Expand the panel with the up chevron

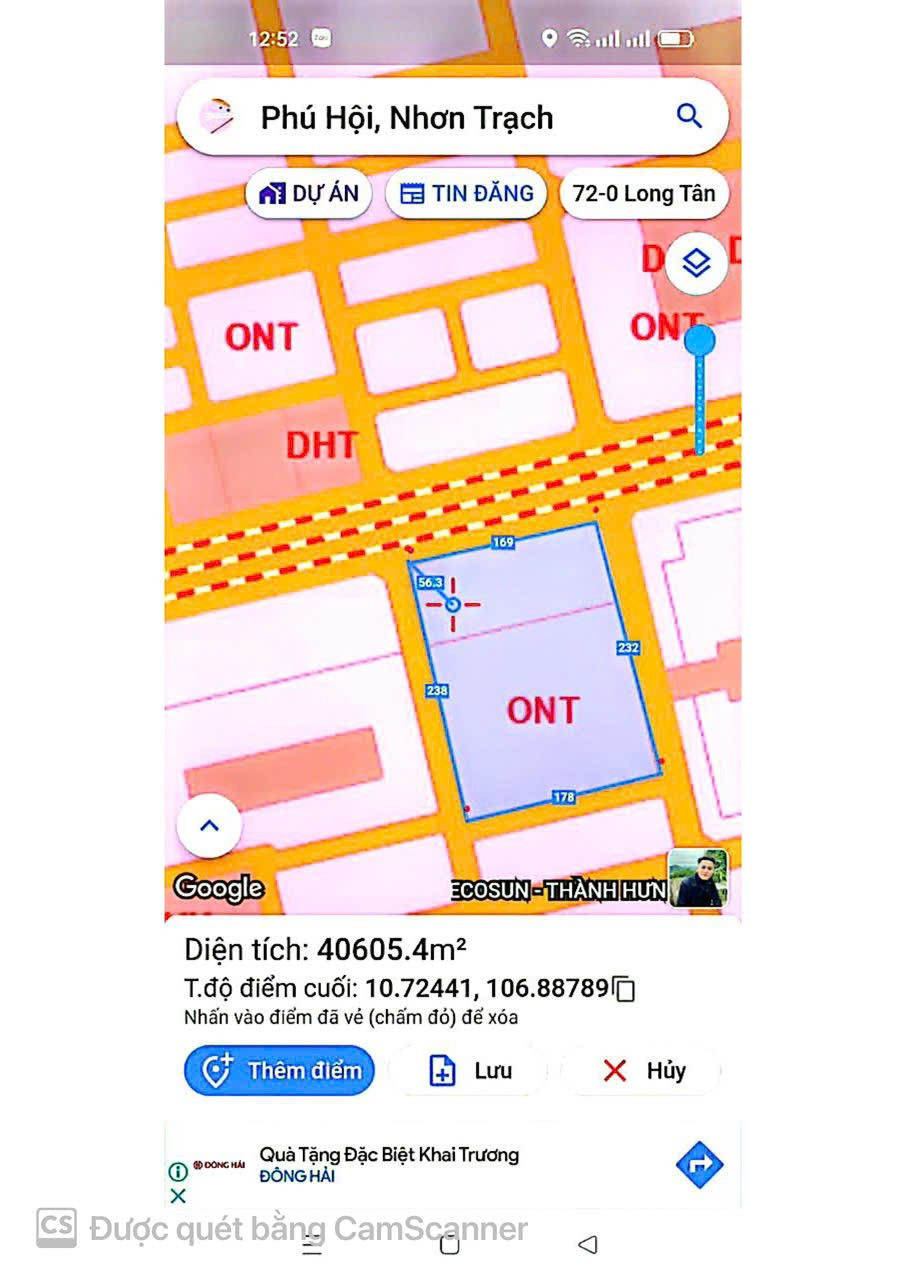click(209, 826)
